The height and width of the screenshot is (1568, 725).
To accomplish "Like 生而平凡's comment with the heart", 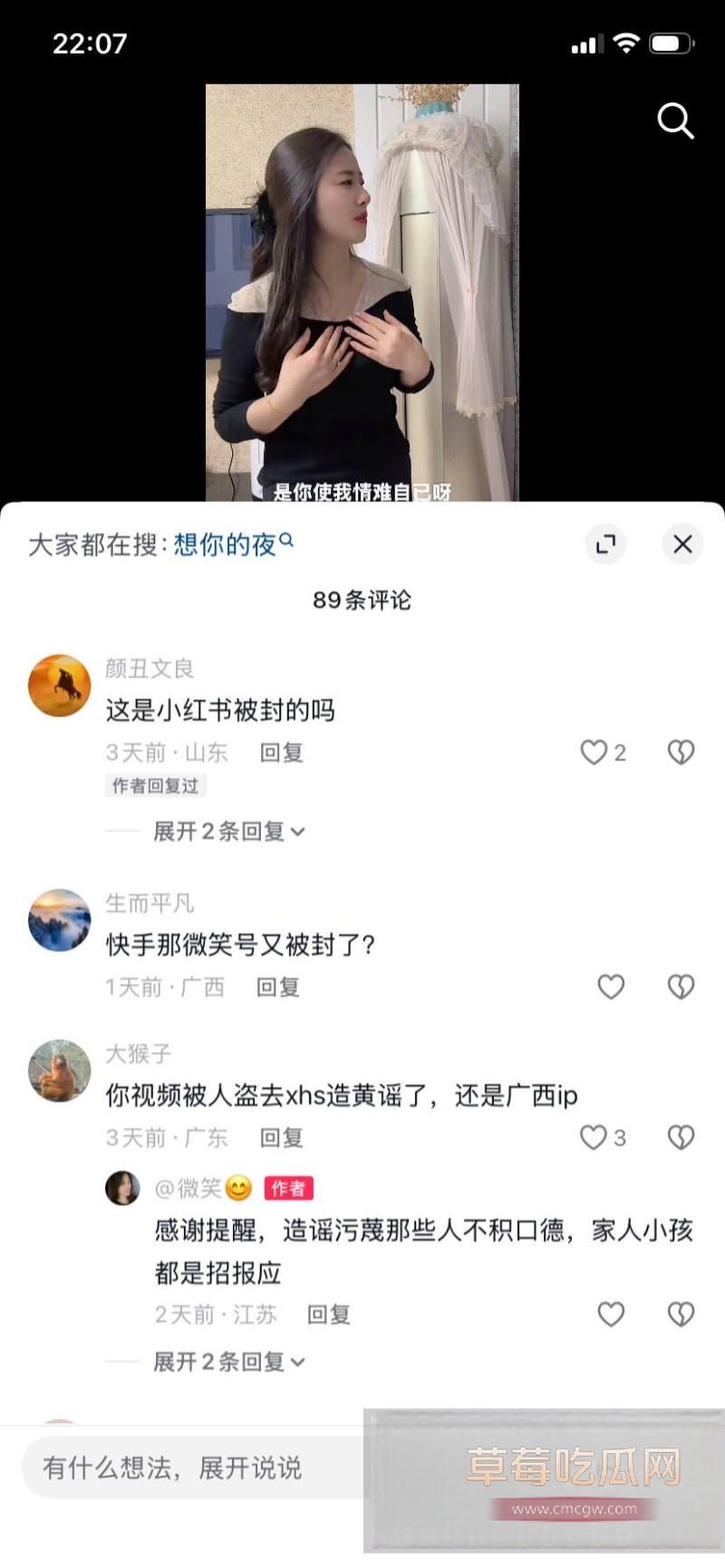I will (611, 987).
